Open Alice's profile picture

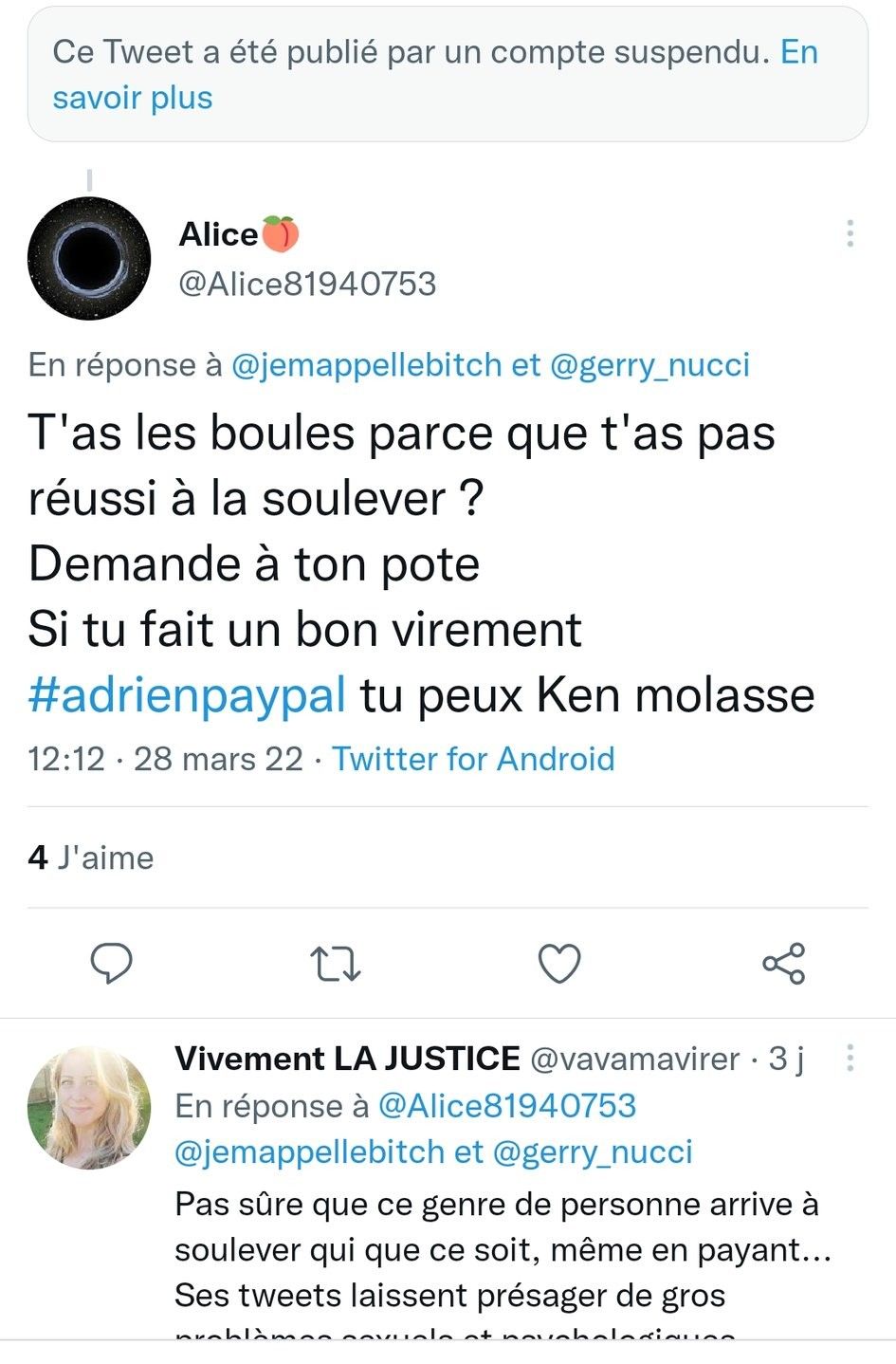pos(89,258)
